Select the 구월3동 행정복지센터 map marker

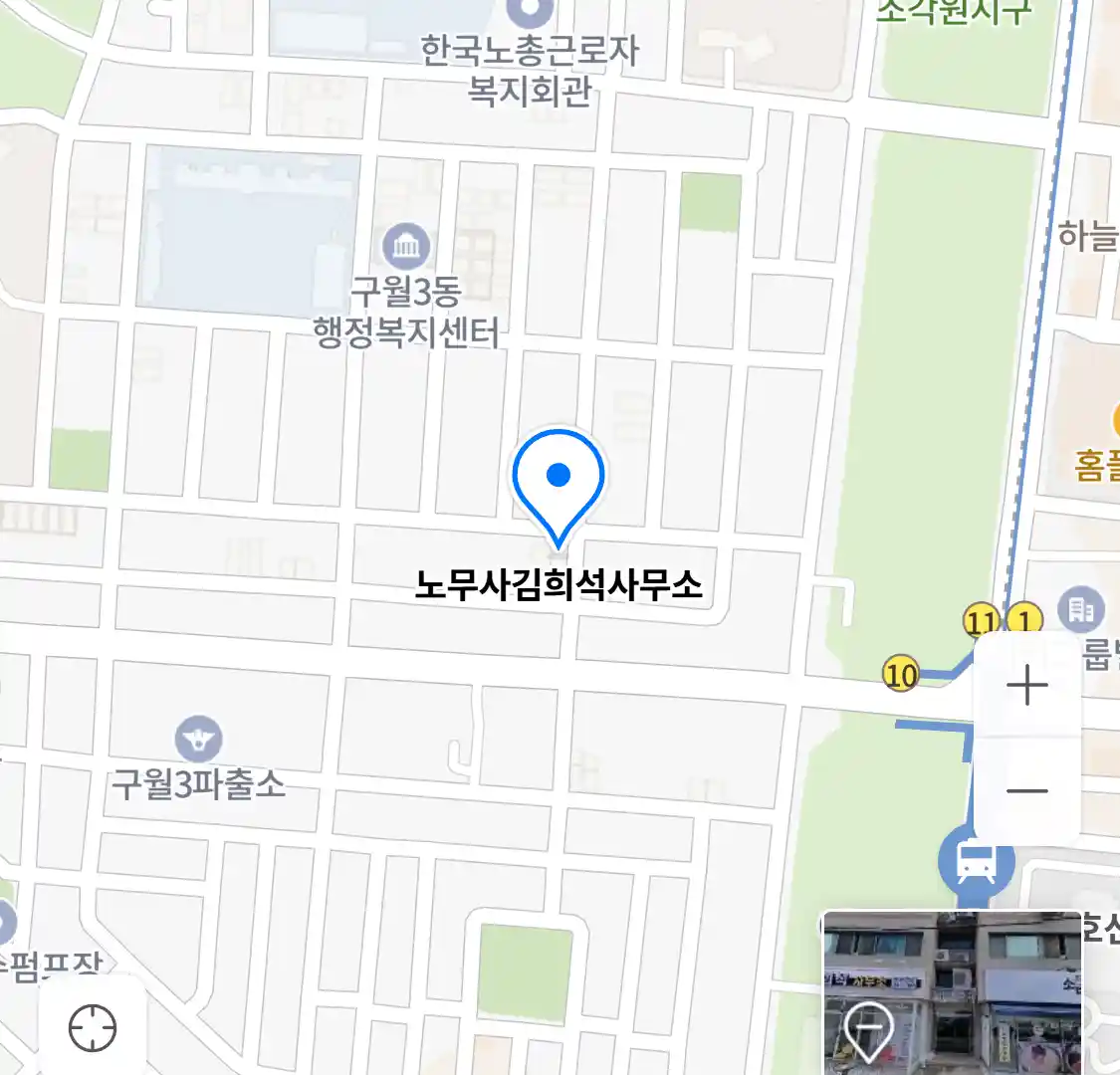pos(406,246)
